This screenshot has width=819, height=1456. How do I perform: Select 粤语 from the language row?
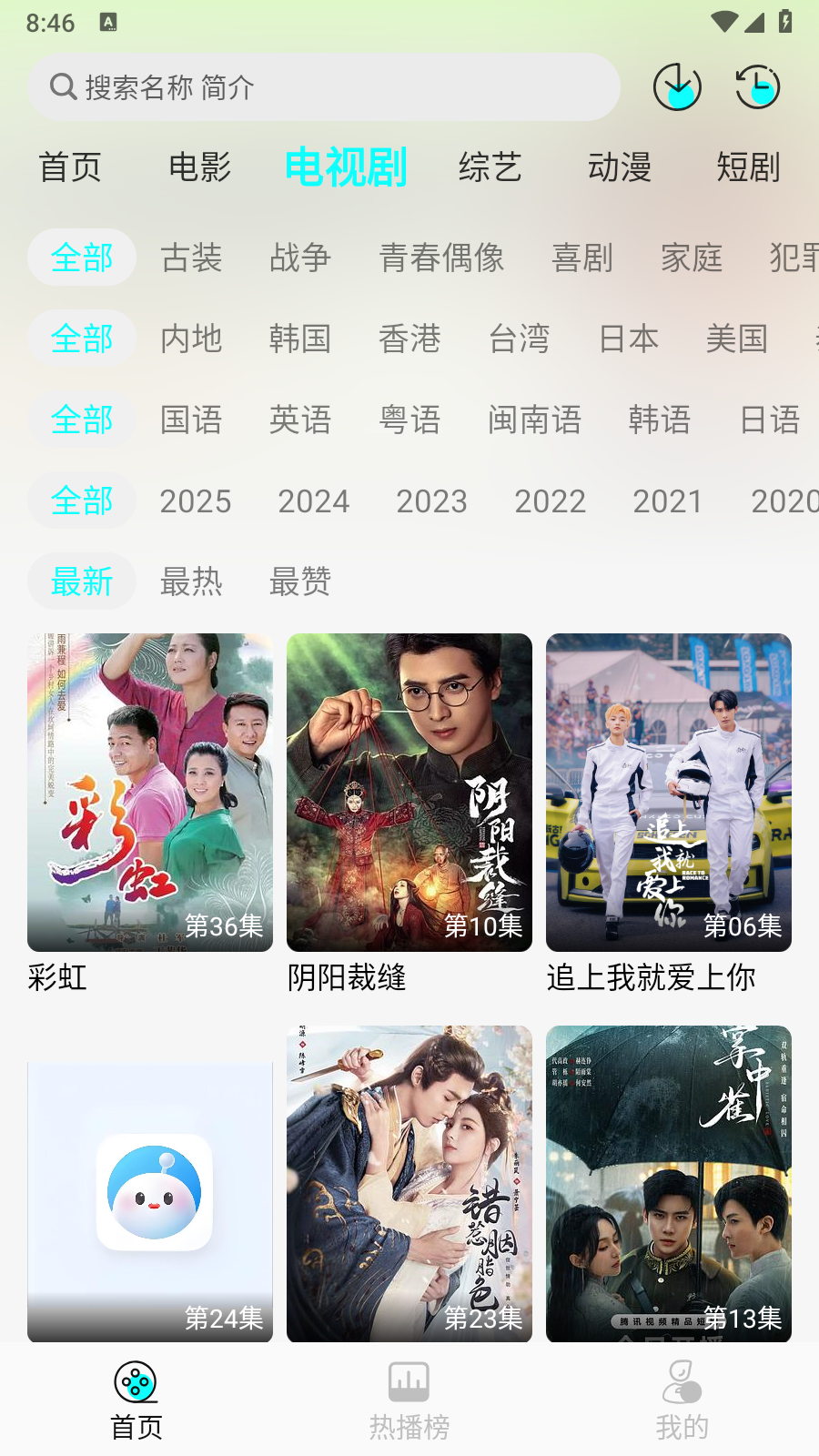[409, 420]
